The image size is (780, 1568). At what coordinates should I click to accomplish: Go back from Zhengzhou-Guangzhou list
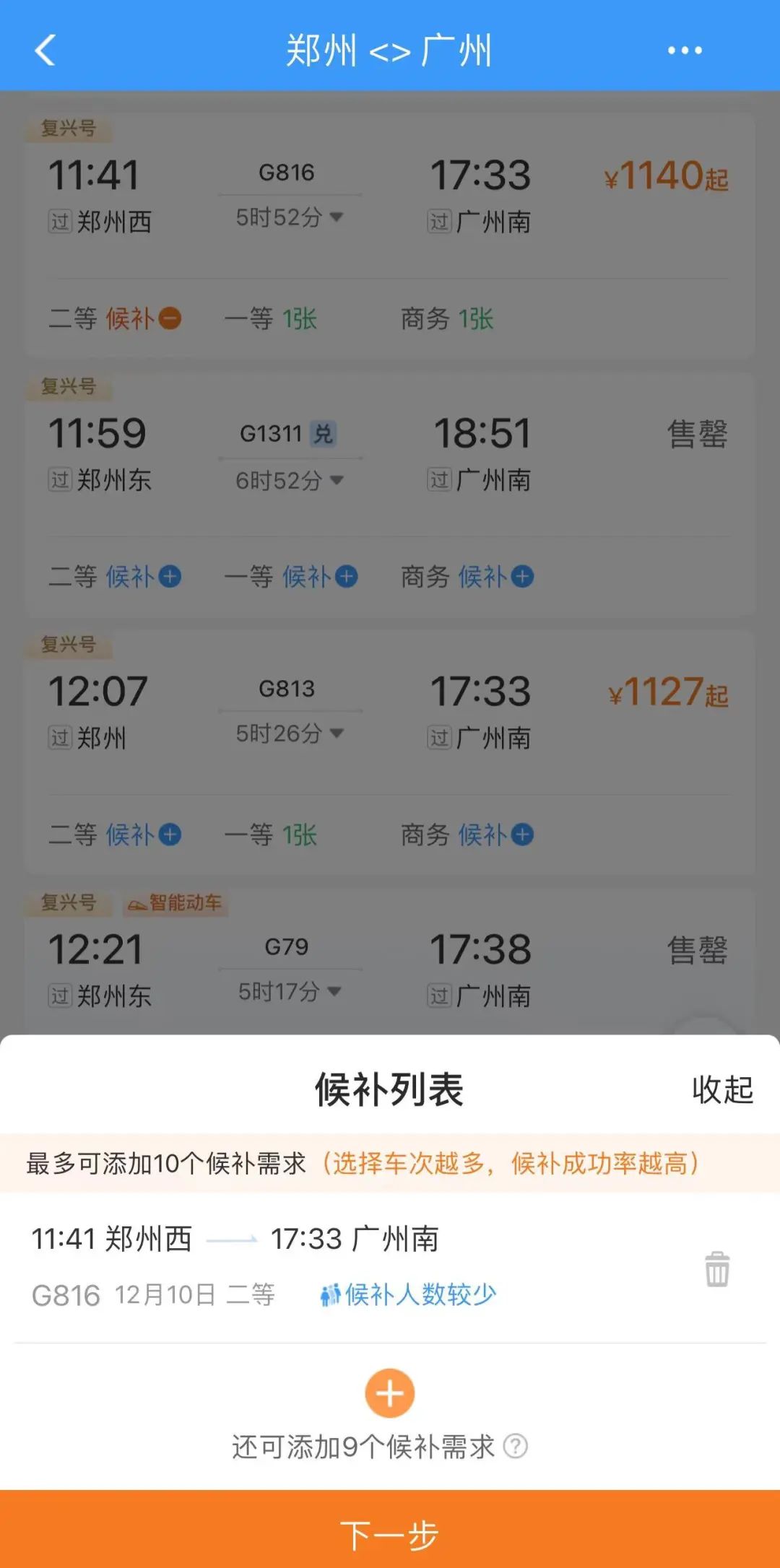(45, 51)
